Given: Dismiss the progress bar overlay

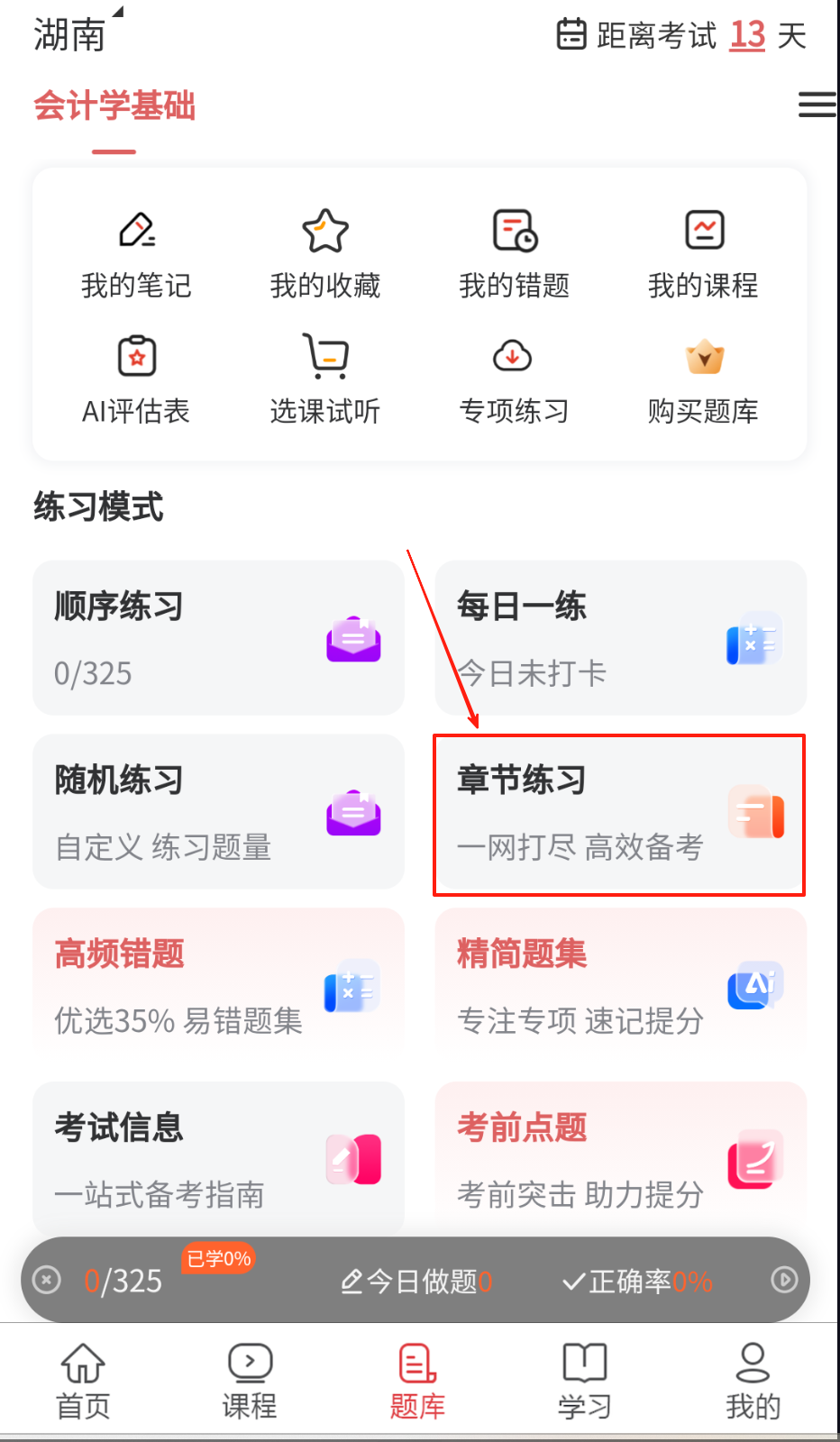Looking at the screenshot, I should pos(47,1280).
